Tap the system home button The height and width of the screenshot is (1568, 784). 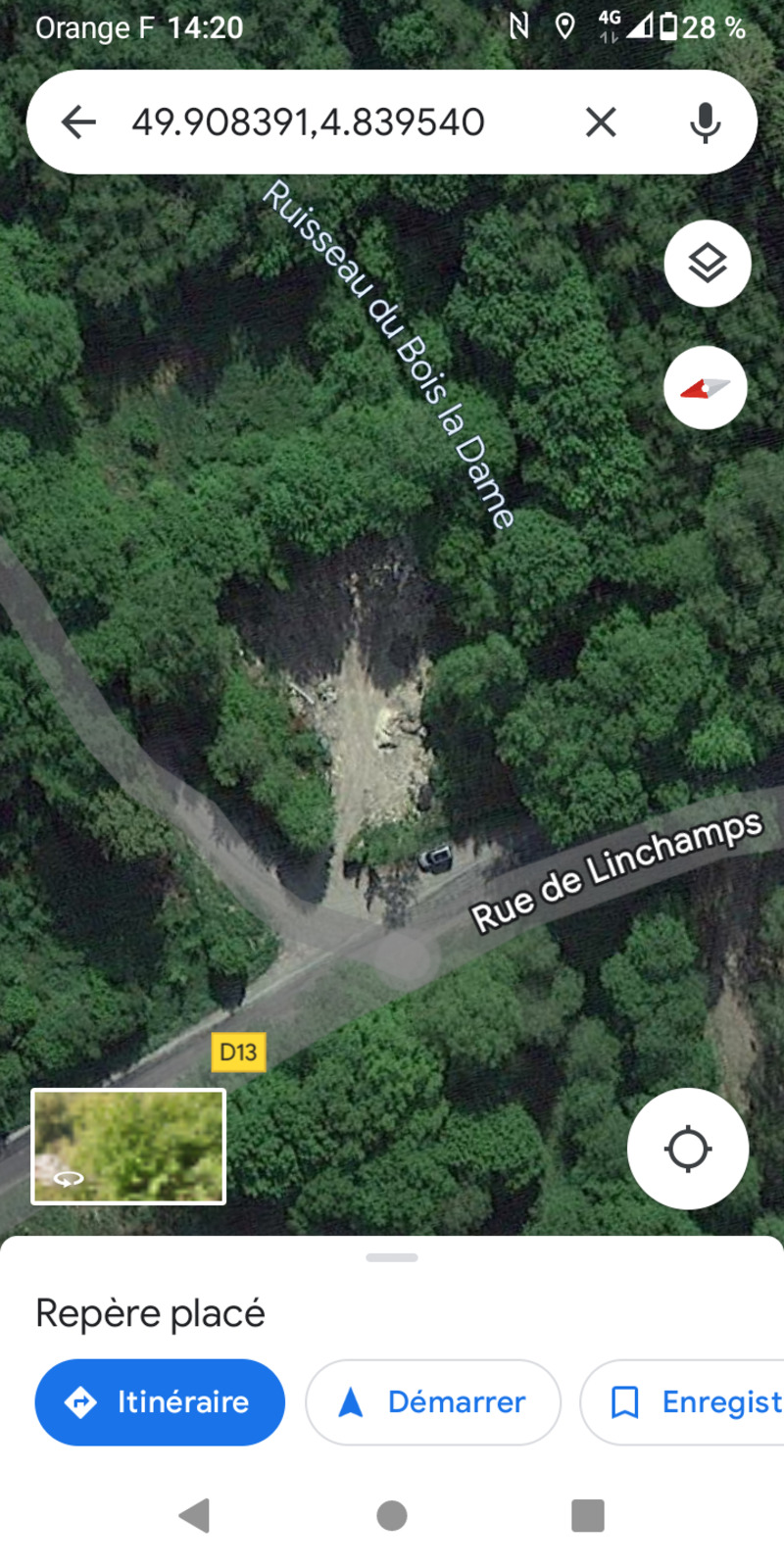392,1515
